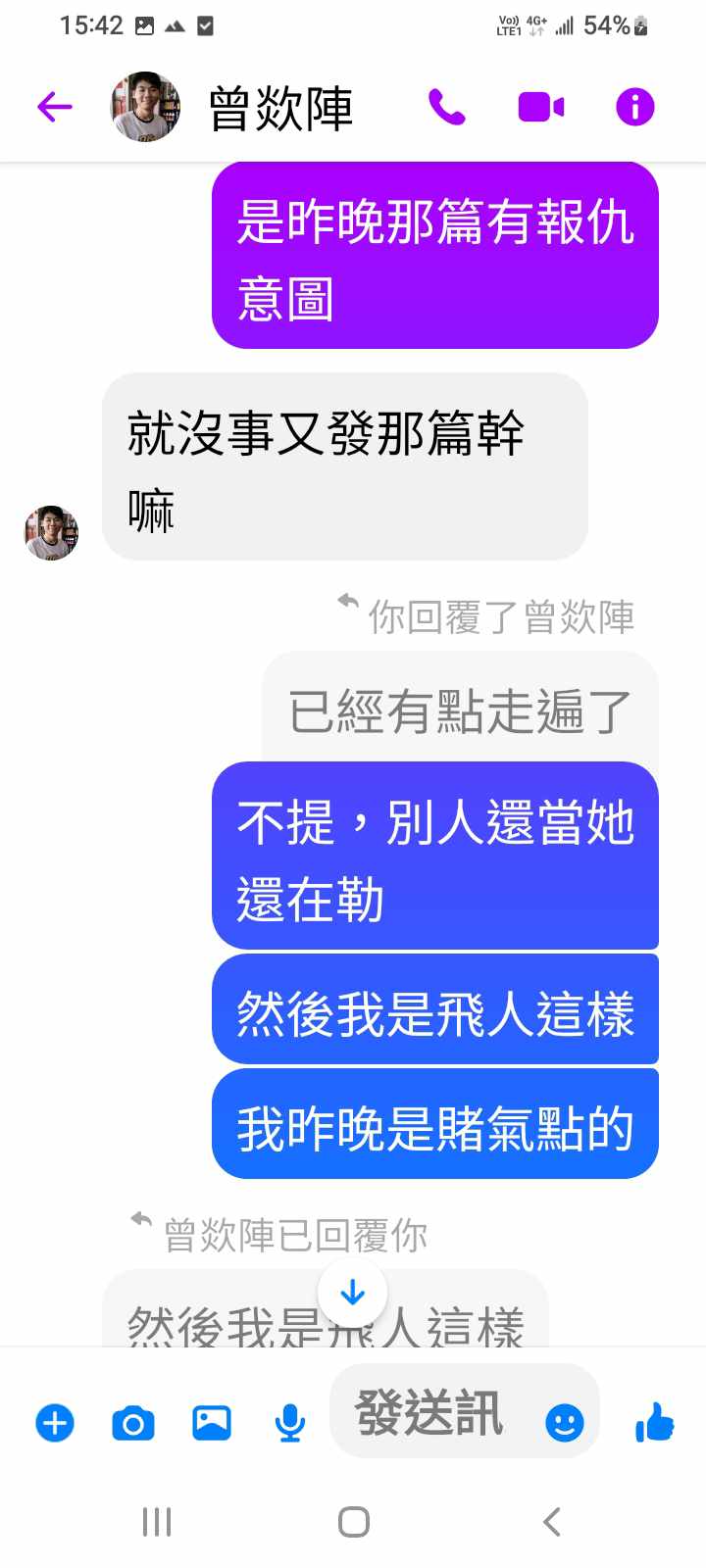The height and width of the screenshot is (1568, 706).
Task: Go back to the chat list
Action: tap(55, 107)
